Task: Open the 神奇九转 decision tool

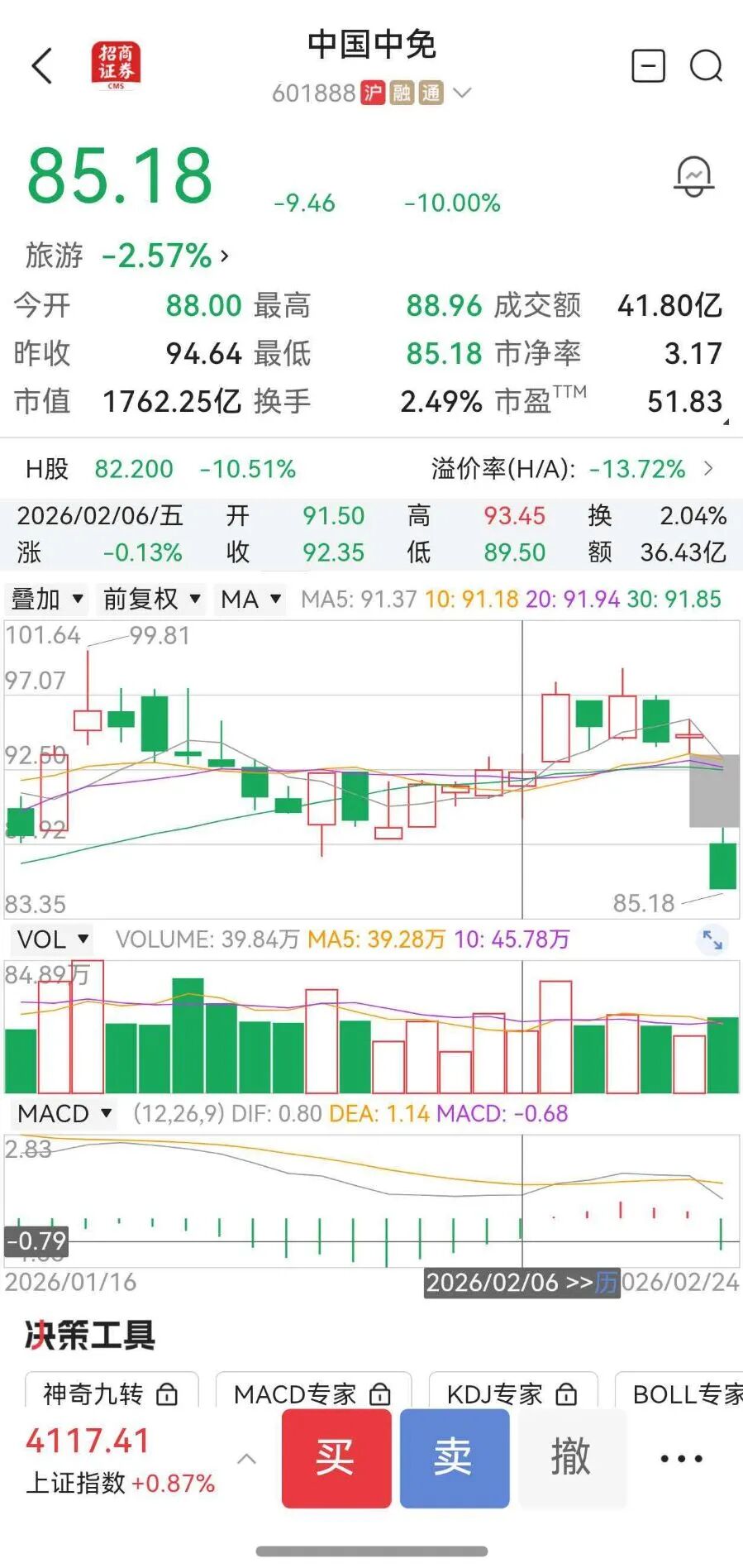Action: [111, 1394]
